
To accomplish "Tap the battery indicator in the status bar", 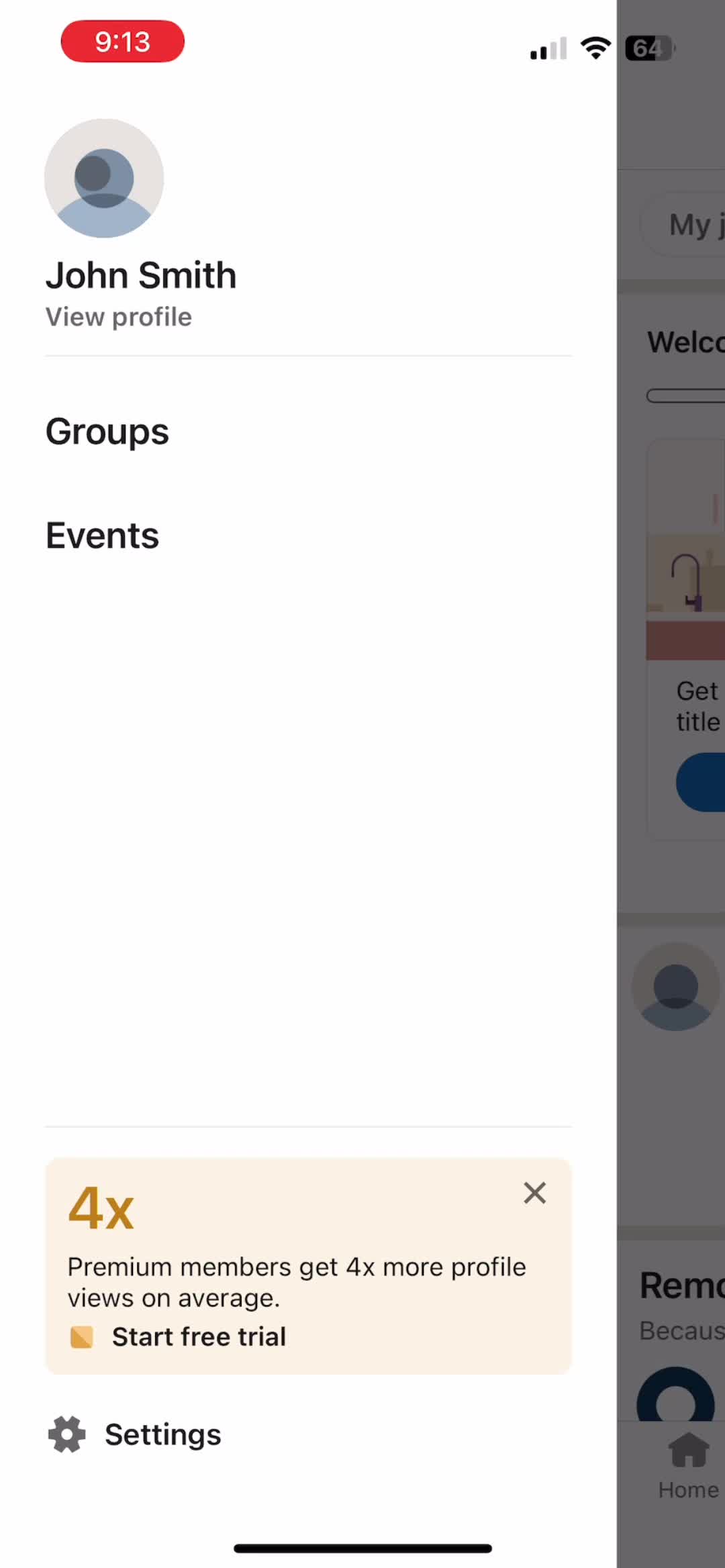I will click(x=646, y=48).
